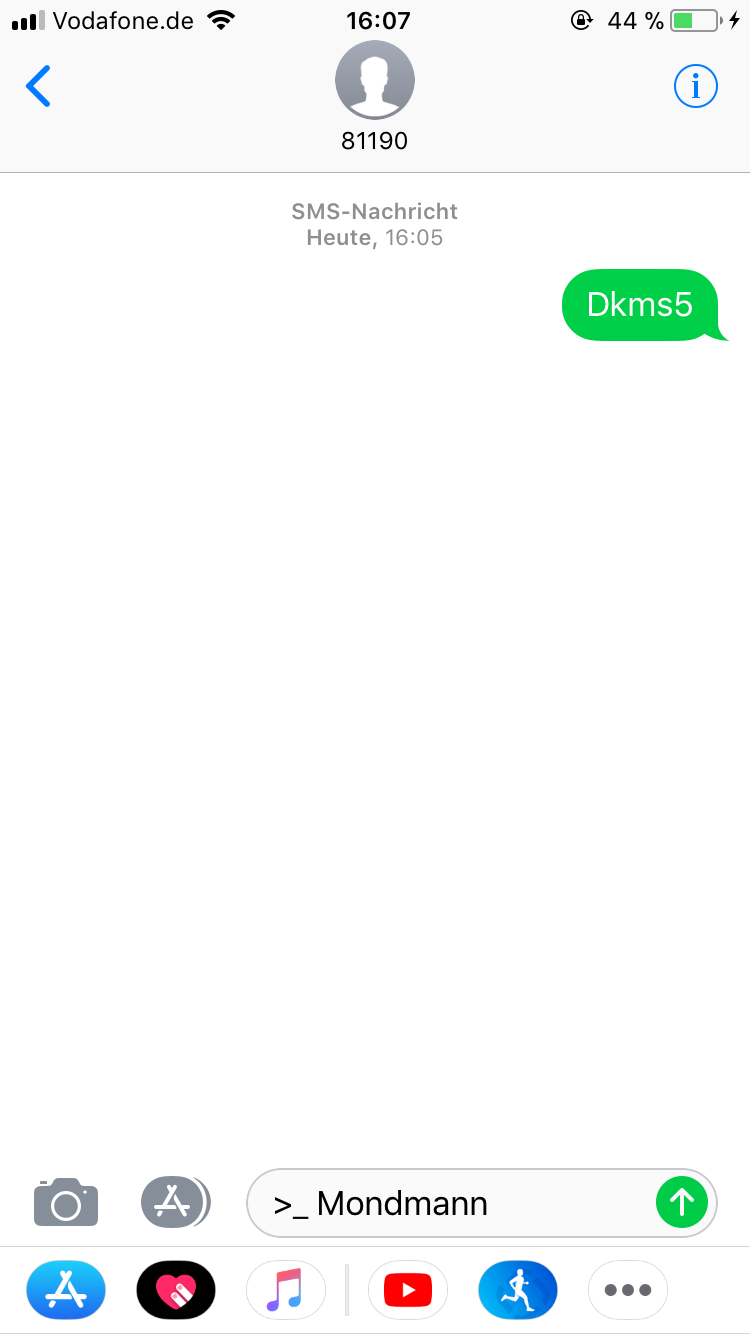
Task: Go back to the messages list
Action: point(38,87)
